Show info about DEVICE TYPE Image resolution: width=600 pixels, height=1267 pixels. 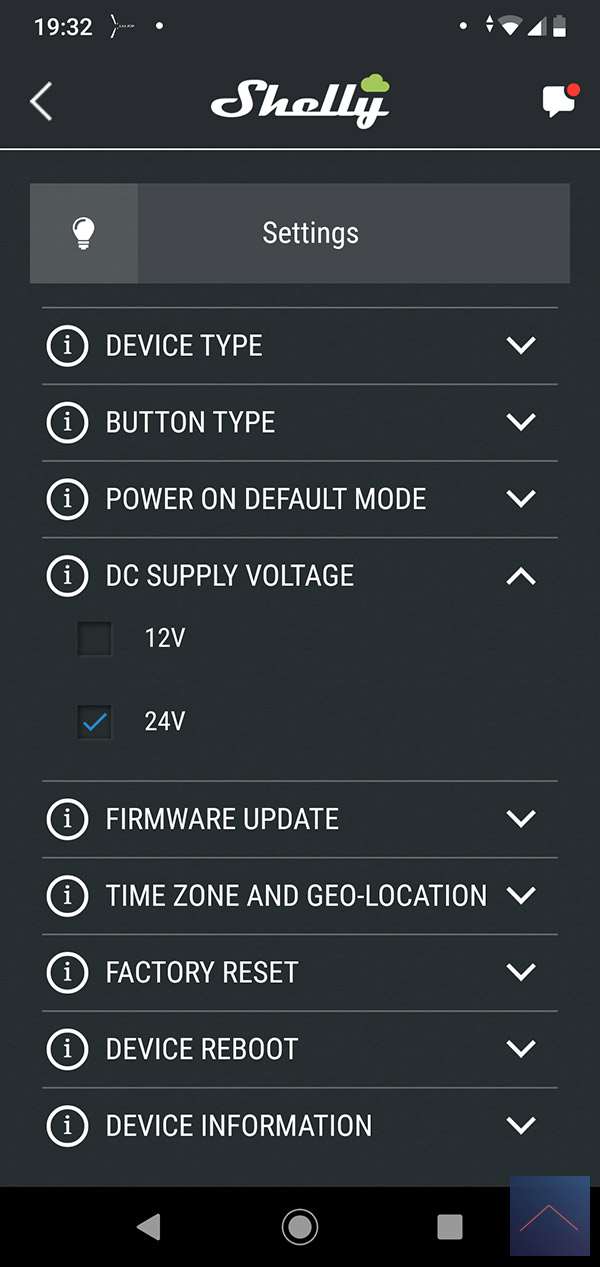click(x=67, y=346)
